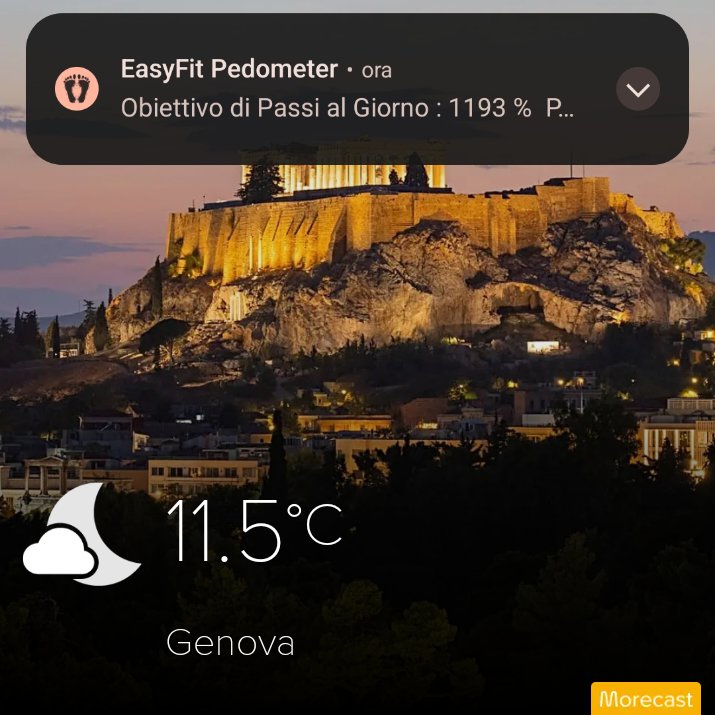Open the Genova weather widget
This screenshot has width=715, height=715.
click(x=230, y=570)
